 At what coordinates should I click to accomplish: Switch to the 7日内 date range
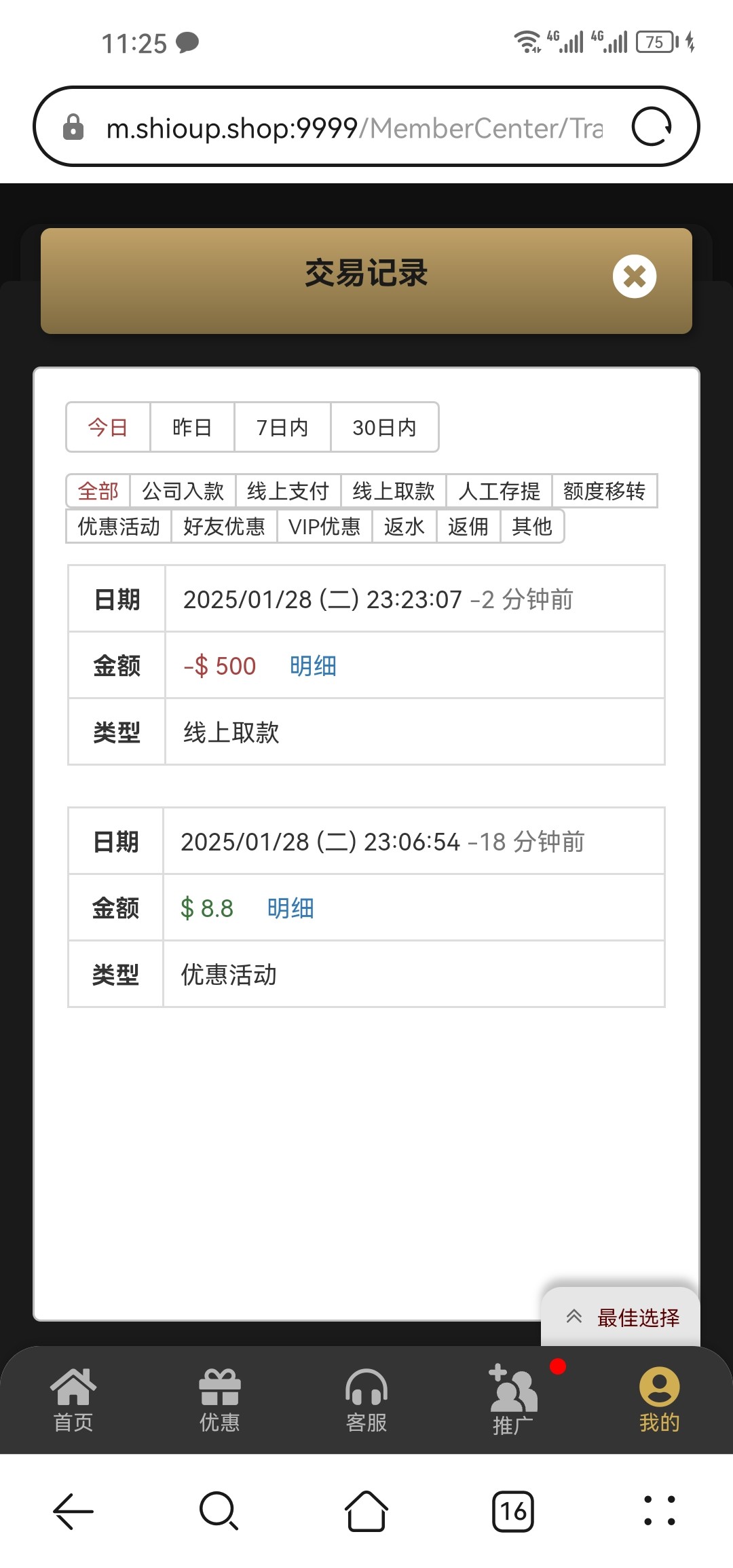click(282, 428)
